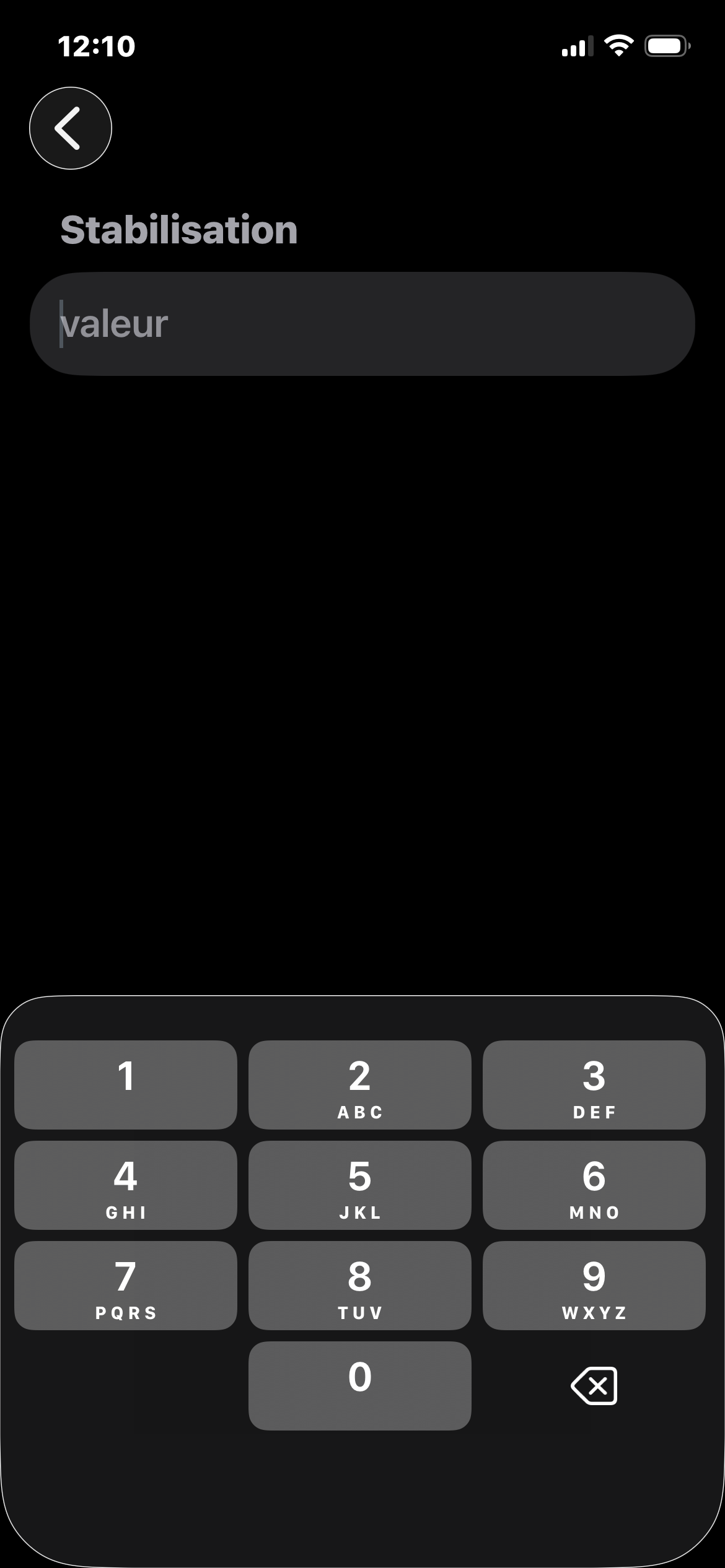Image resolution: width=725 pixels, height=1568 pixels.
Task: Tap the 0 key
Action: [x=359, y=1385]
